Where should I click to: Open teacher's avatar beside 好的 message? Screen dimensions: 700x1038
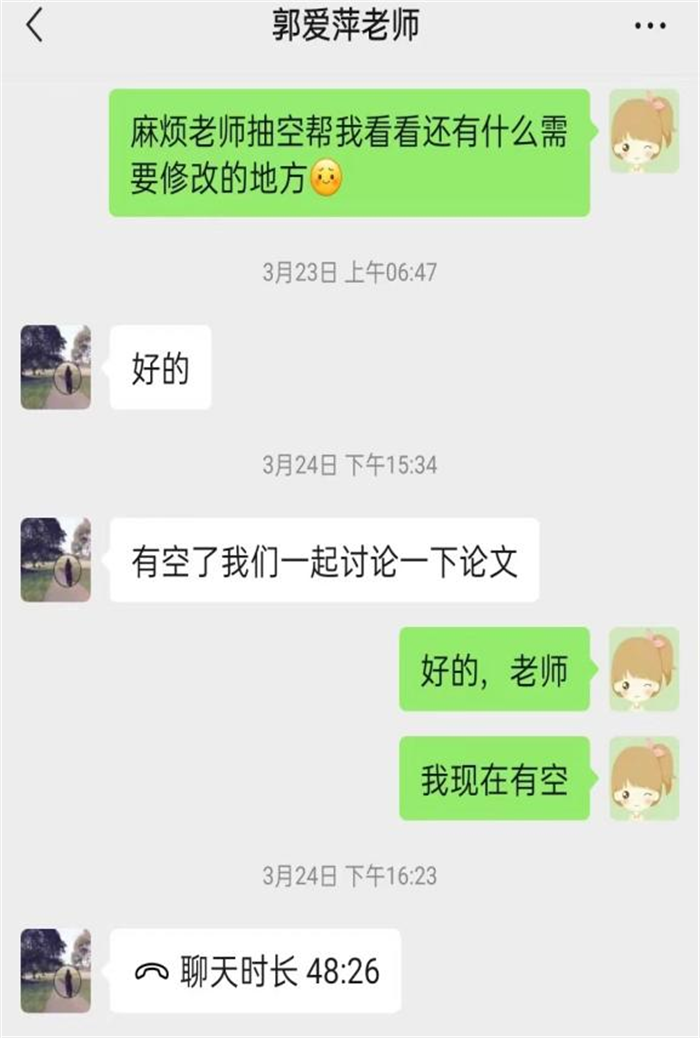tap(56, 367)
